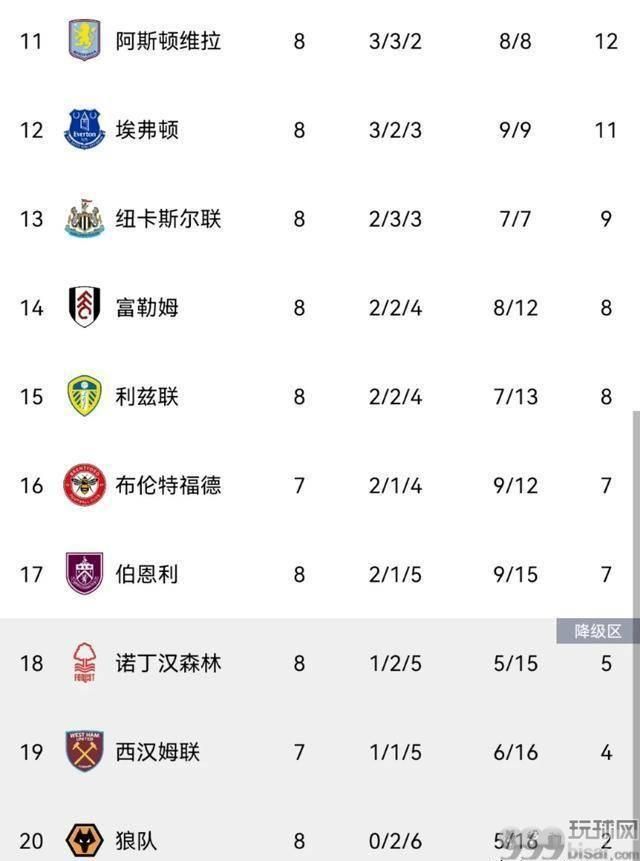Open the 伯恩利 team page

[x=147, y=574]
